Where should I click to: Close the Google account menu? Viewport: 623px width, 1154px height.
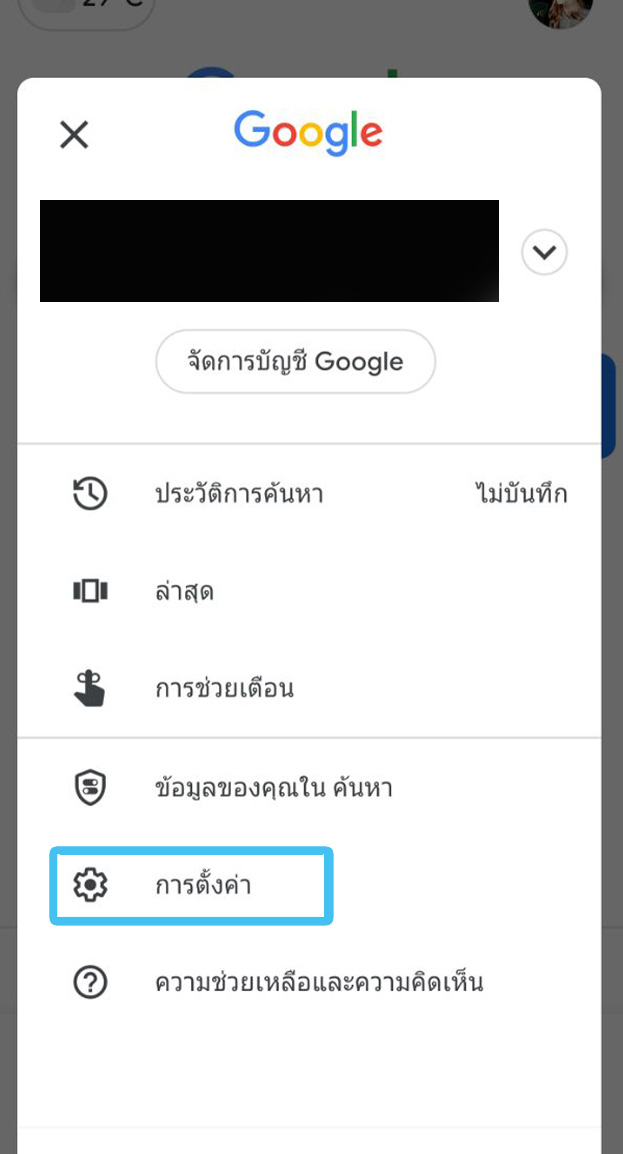point(74,134)
